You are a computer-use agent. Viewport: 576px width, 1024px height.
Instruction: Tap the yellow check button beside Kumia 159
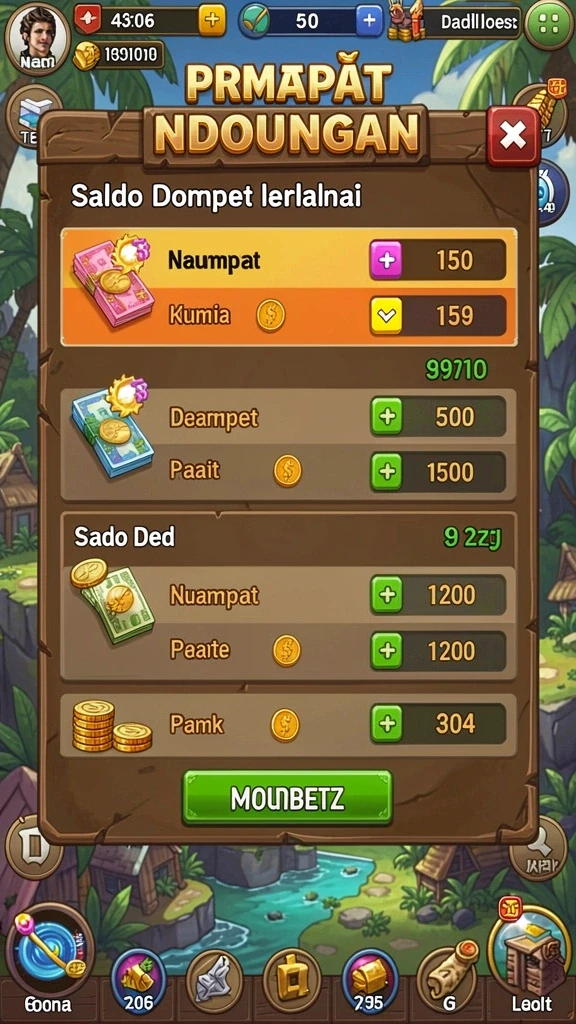pos(386,315)
